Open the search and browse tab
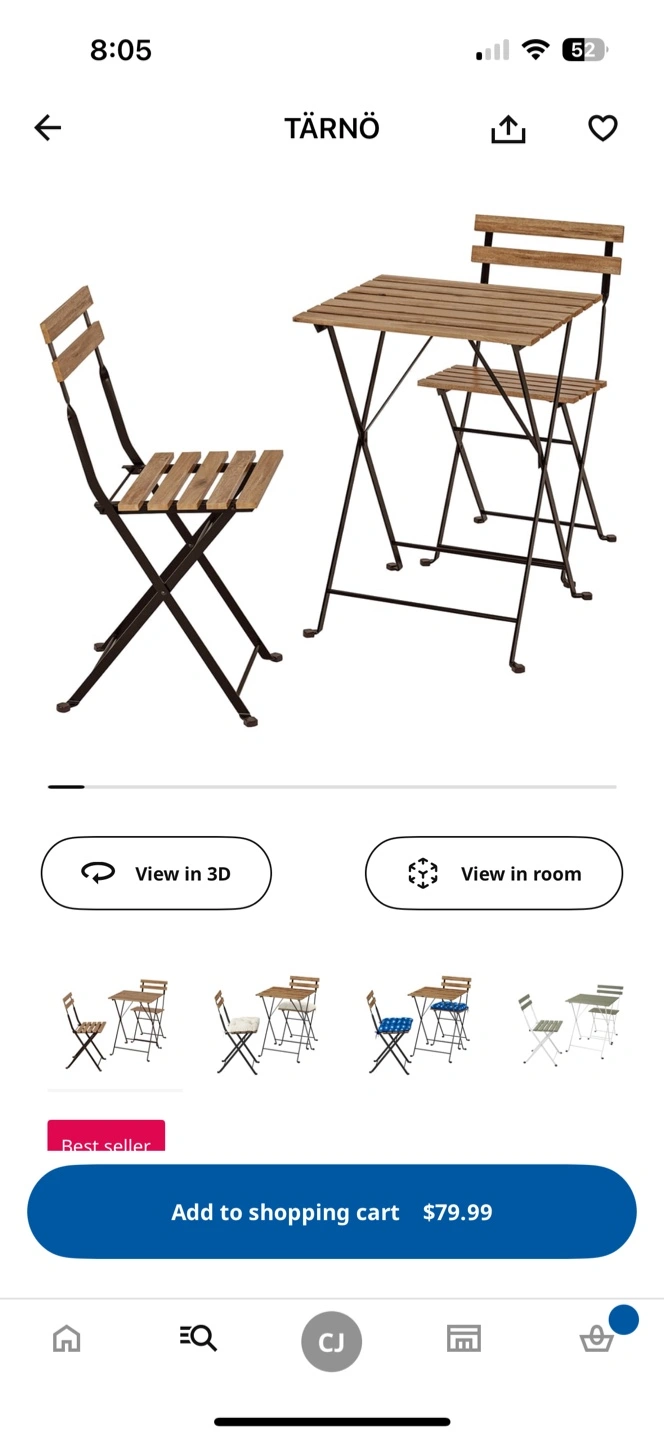 click(198, 1338)
